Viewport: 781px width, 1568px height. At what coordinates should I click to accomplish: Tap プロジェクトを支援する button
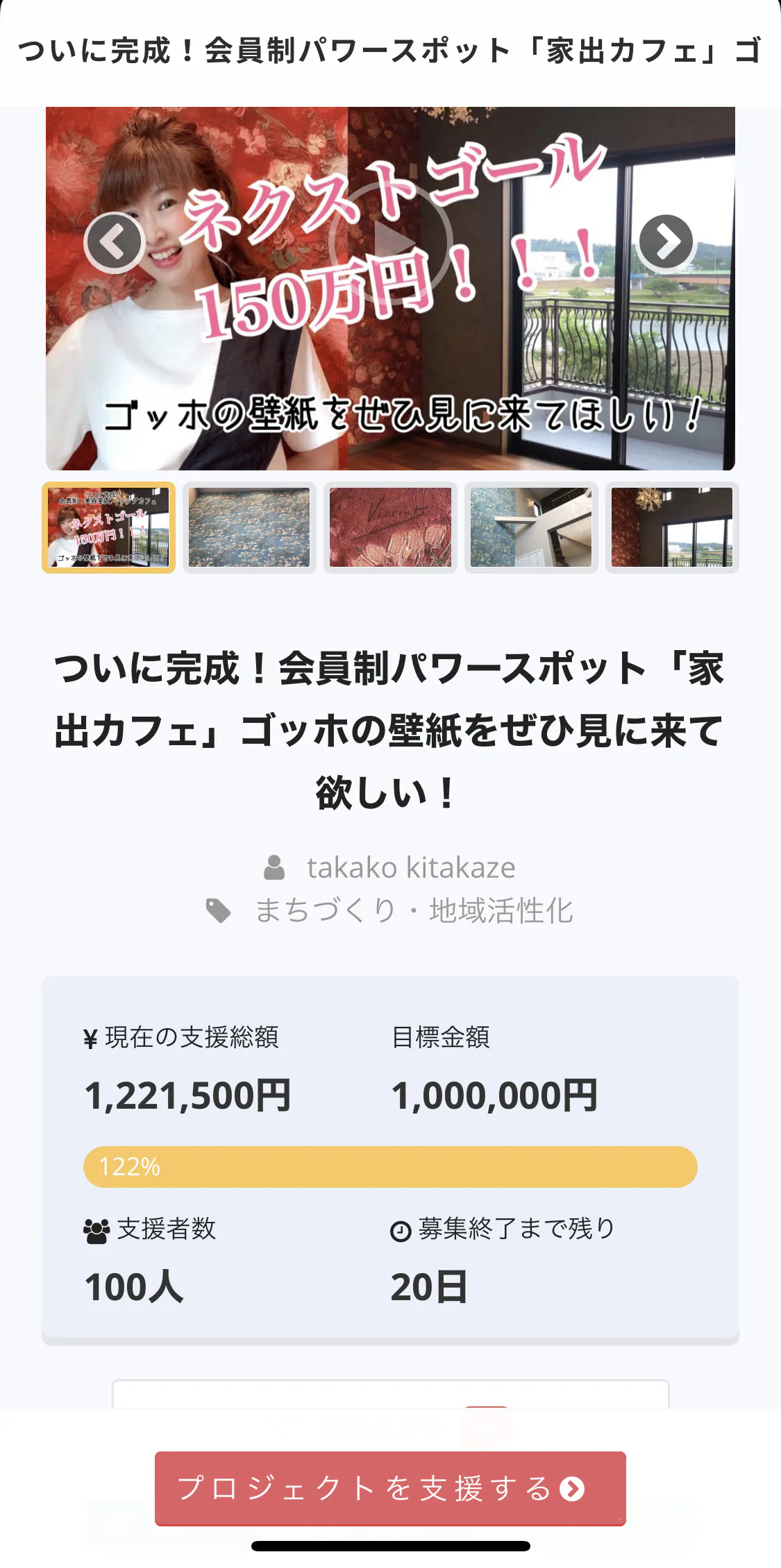pos(390,1488)
